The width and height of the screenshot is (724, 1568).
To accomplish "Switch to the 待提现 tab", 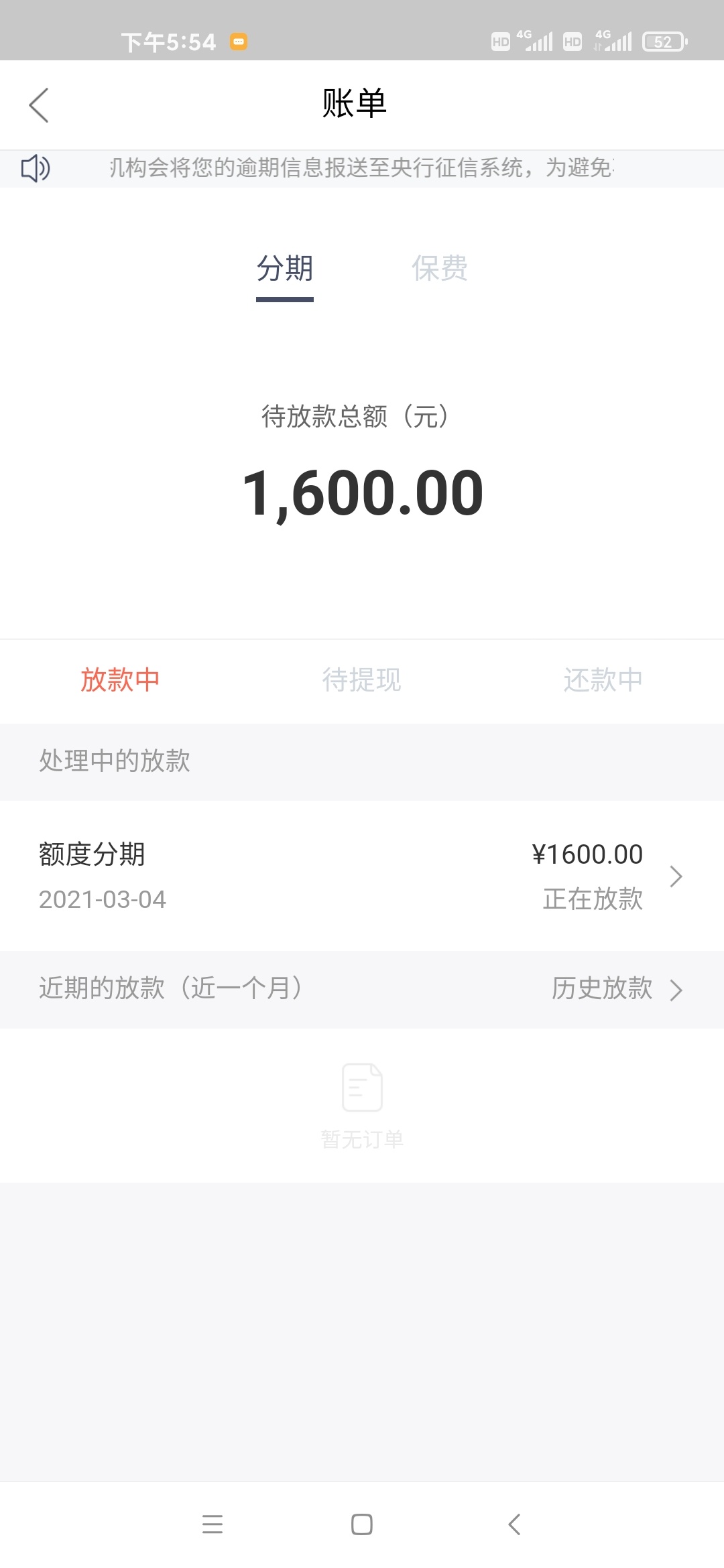I will tap(362, 680).
